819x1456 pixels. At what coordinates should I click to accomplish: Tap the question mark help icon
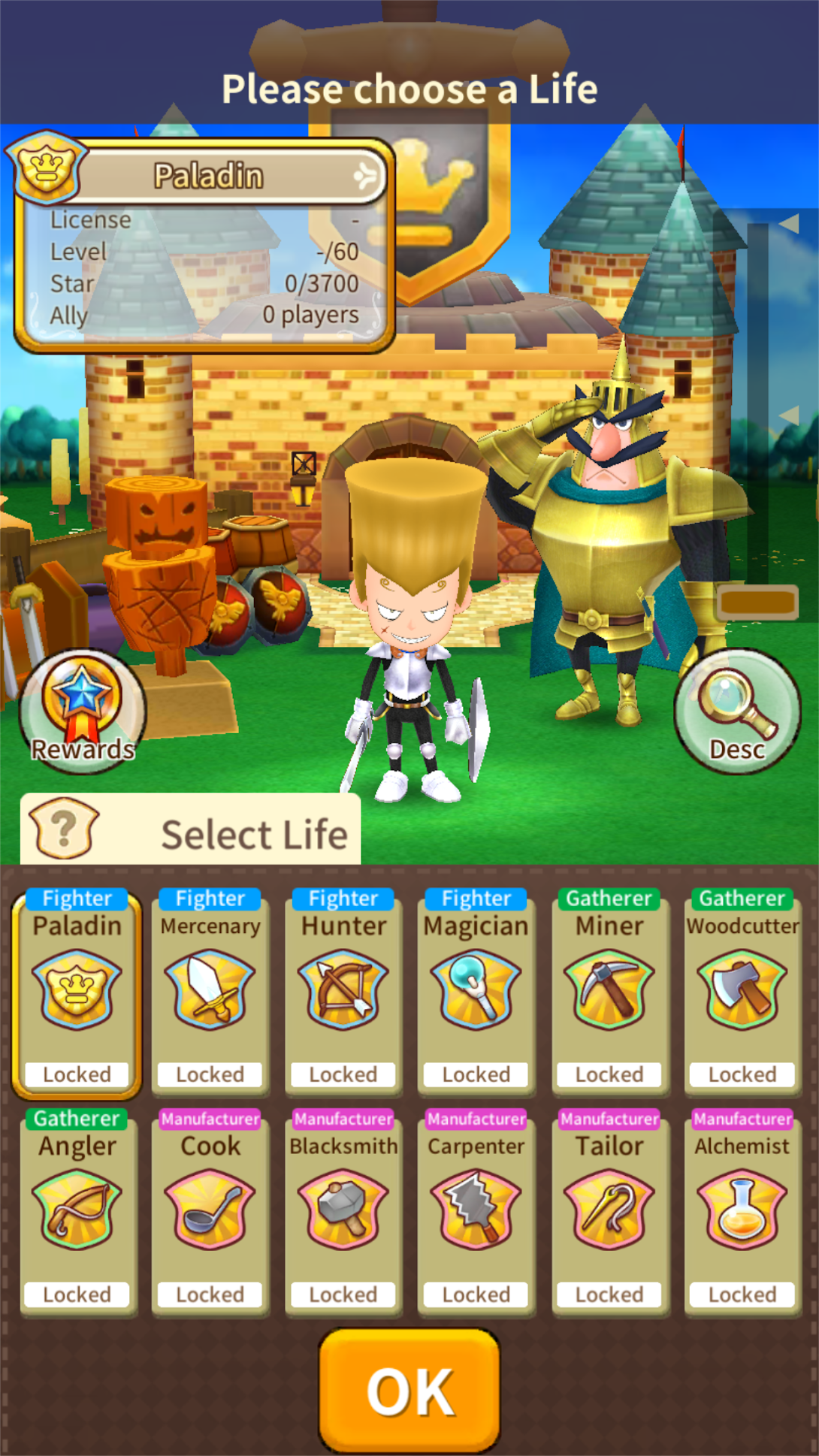(x=64, y=829)
